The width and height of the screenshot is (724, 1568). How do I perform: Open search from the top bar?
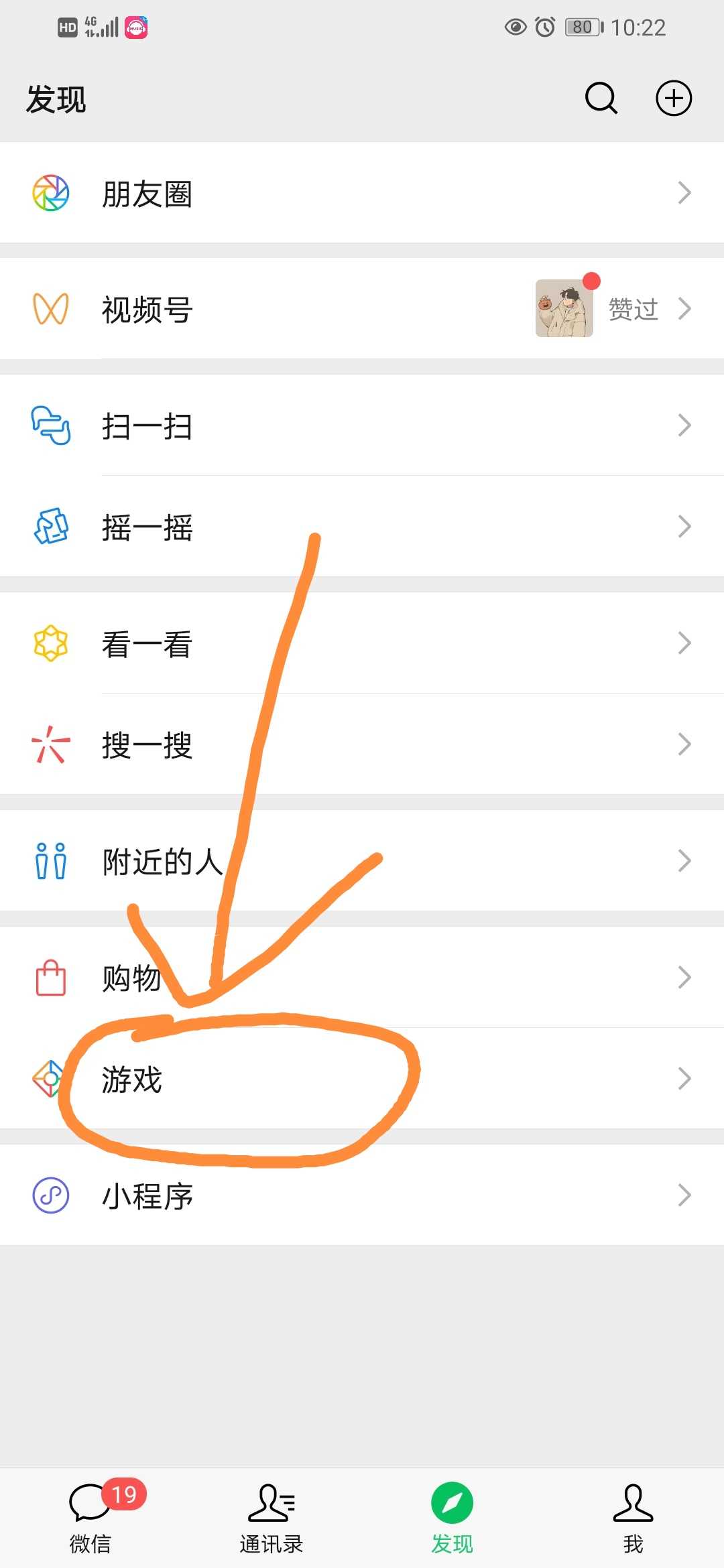(x=600, y=98)
